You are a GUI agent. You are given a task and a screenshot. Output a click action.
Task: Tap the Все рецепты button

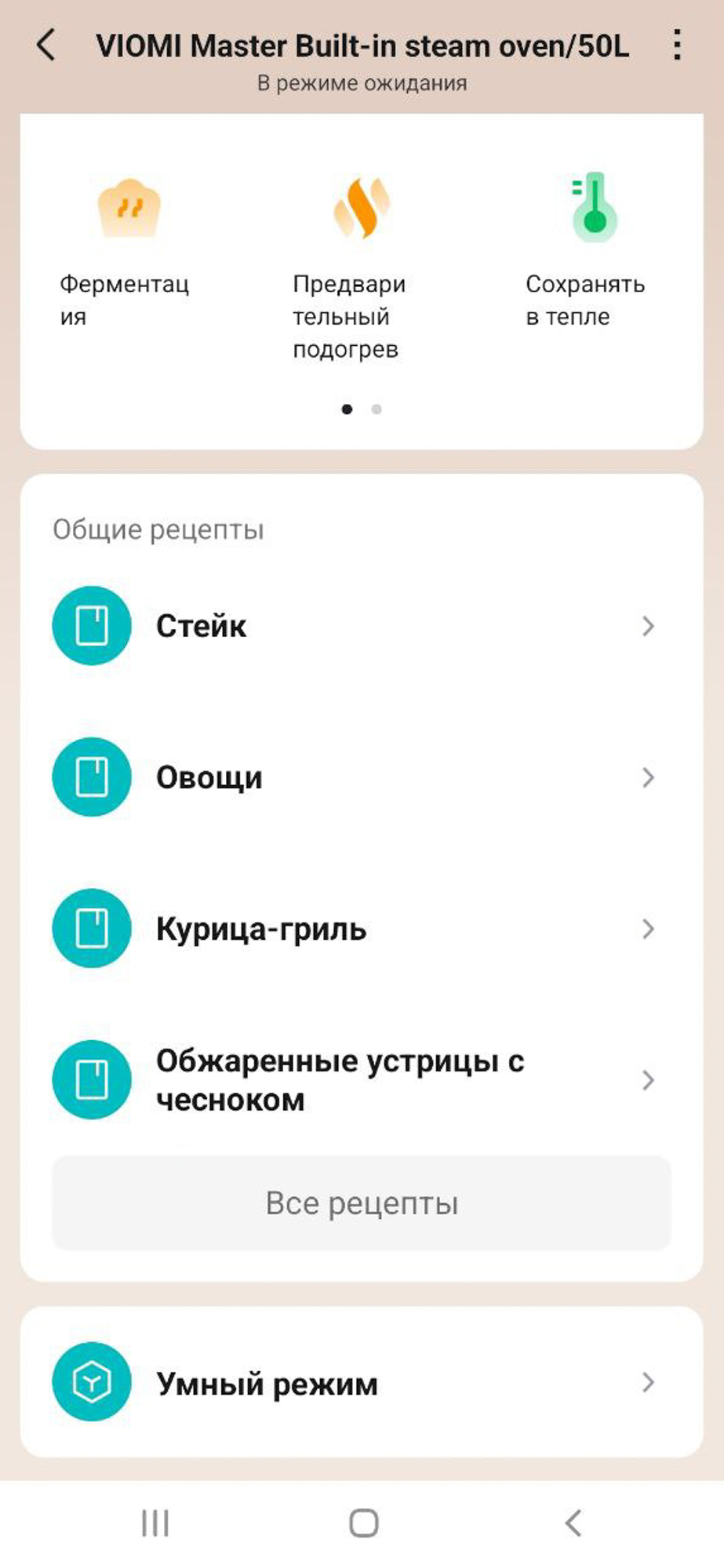[x=361, y=1203]
